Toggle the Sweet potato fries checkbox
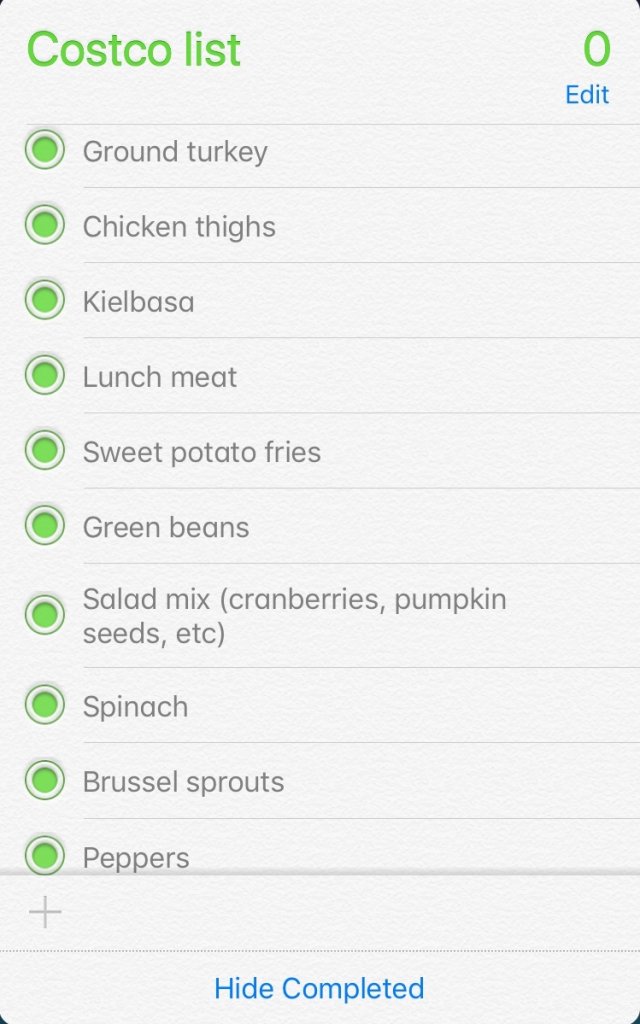 tap(45, 450)
